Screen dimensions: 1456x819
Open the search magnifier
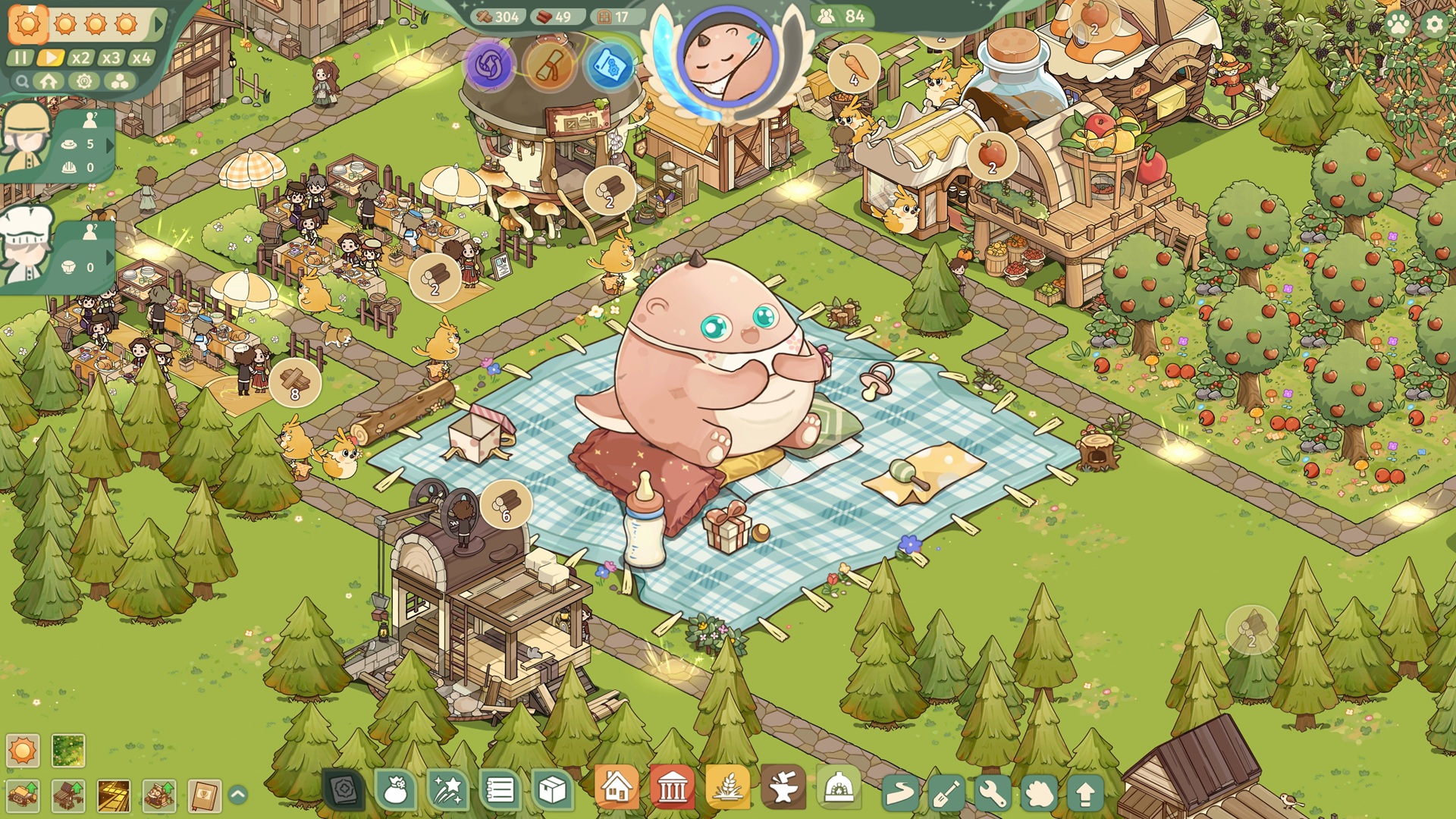22,81
